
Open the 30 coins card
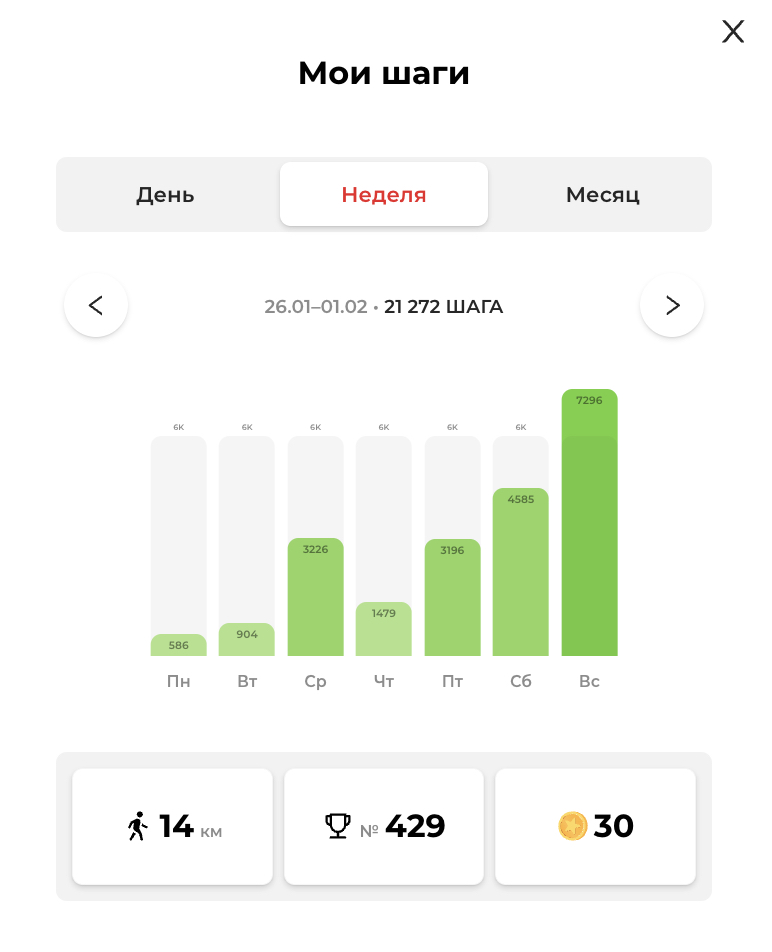[x=595, y=826]
